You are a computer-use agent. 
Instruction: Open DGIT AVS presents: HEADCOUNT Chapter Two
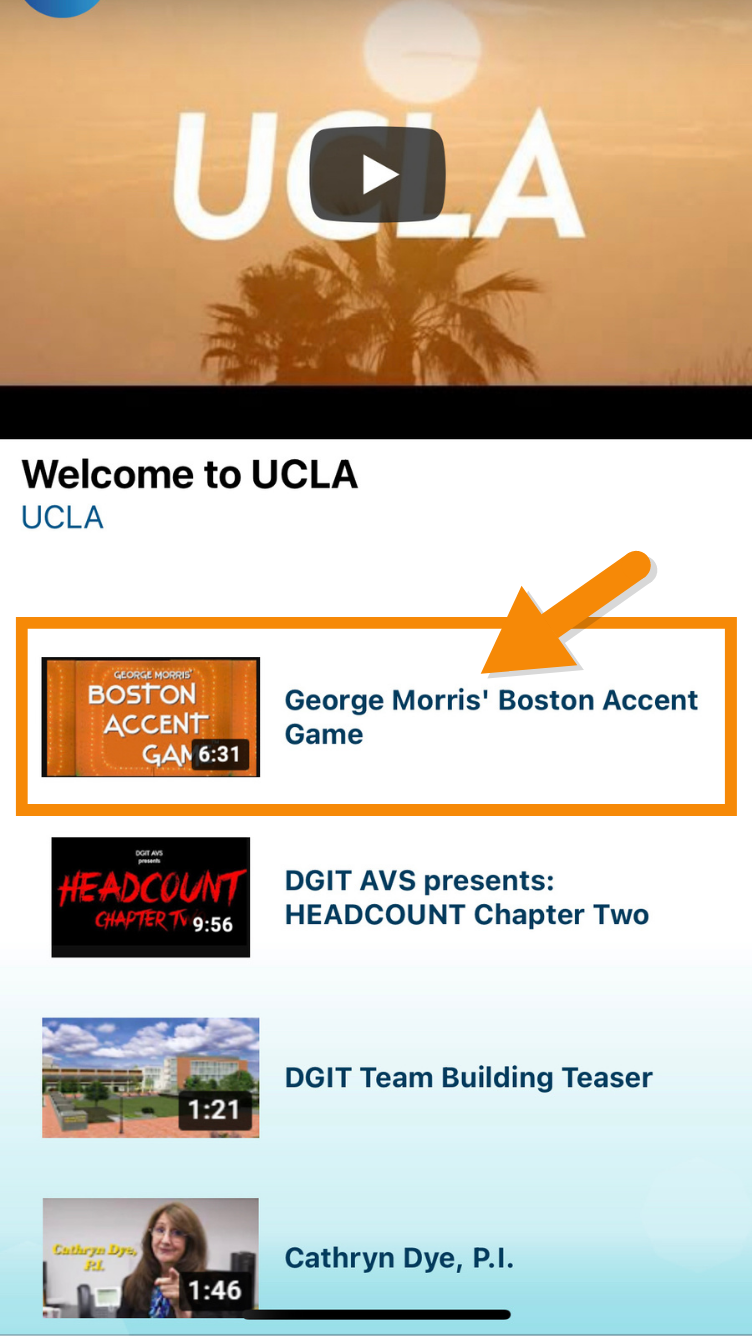(x=466, y=897)
